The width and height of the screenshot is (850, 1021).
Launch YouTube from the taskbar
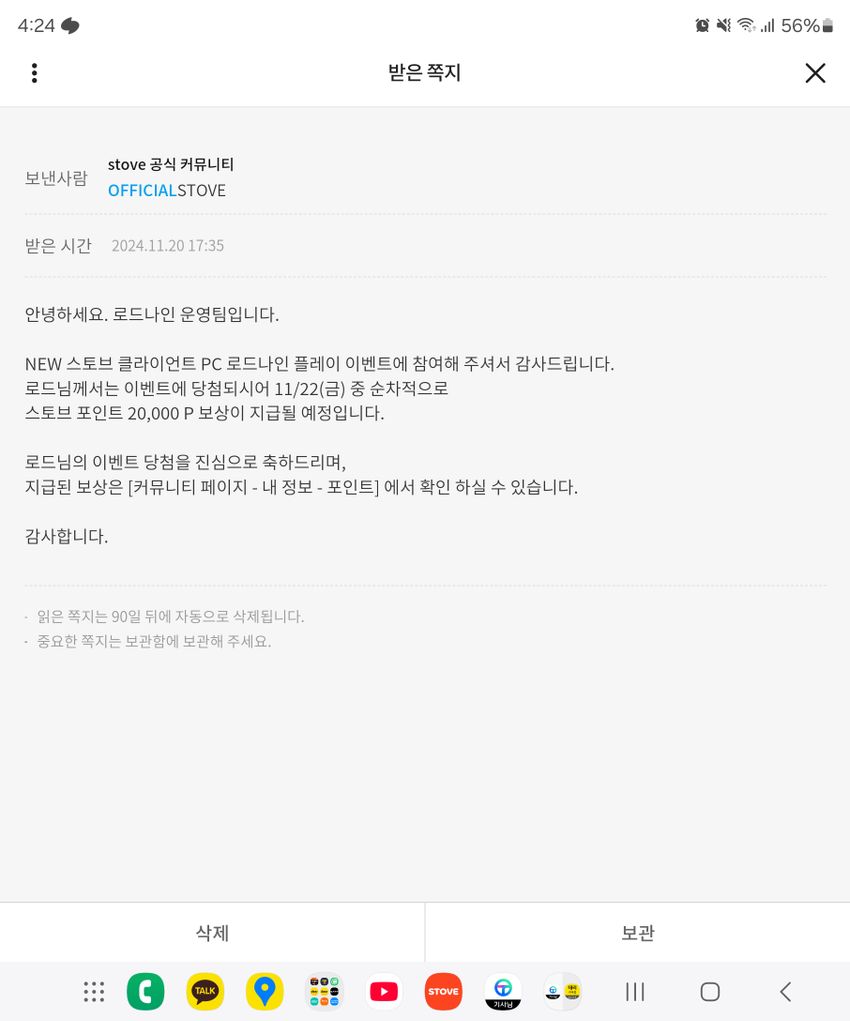(x=383, y=991)
